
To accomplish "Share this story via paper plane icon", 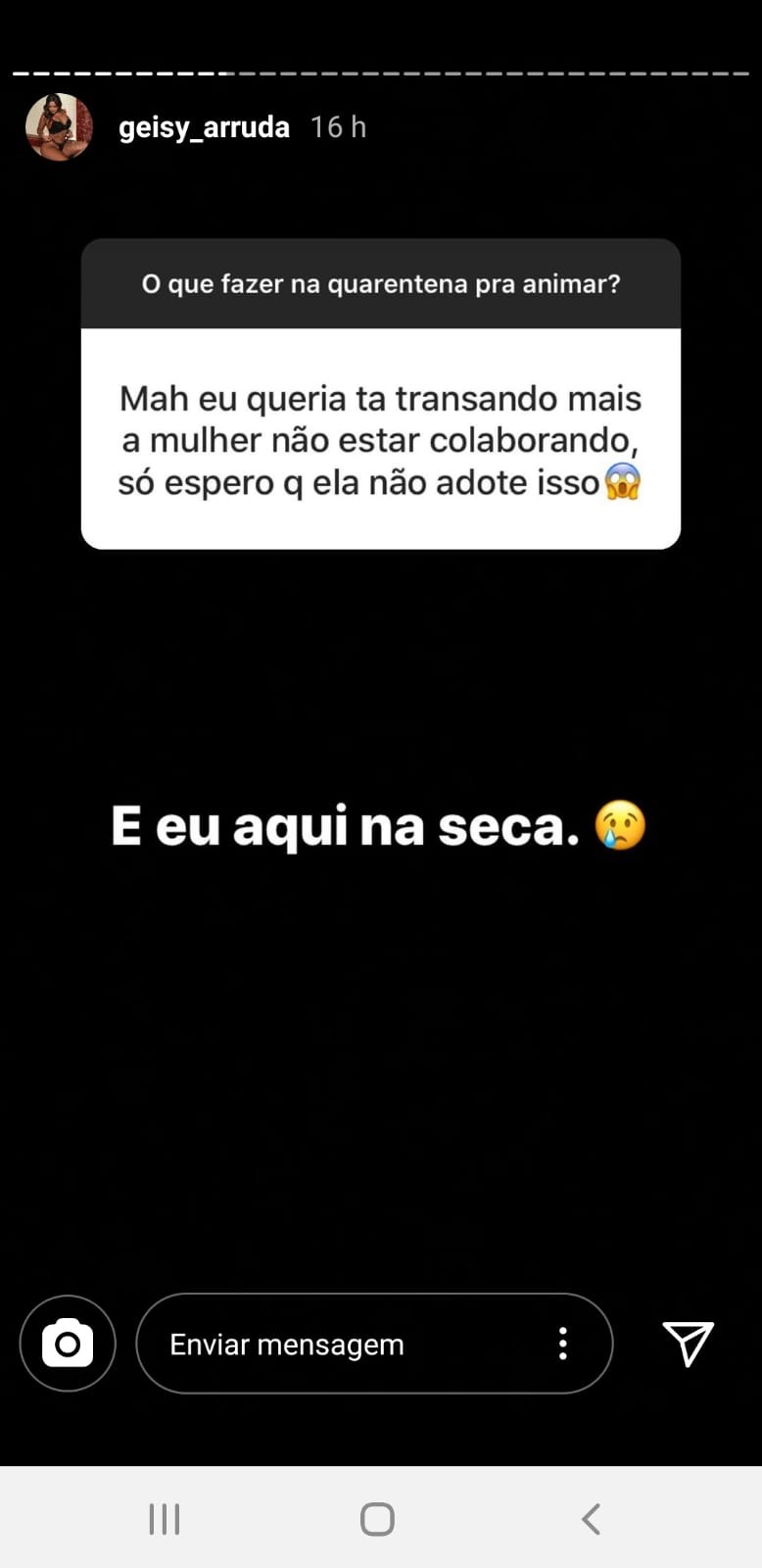I will (688, 1343).
